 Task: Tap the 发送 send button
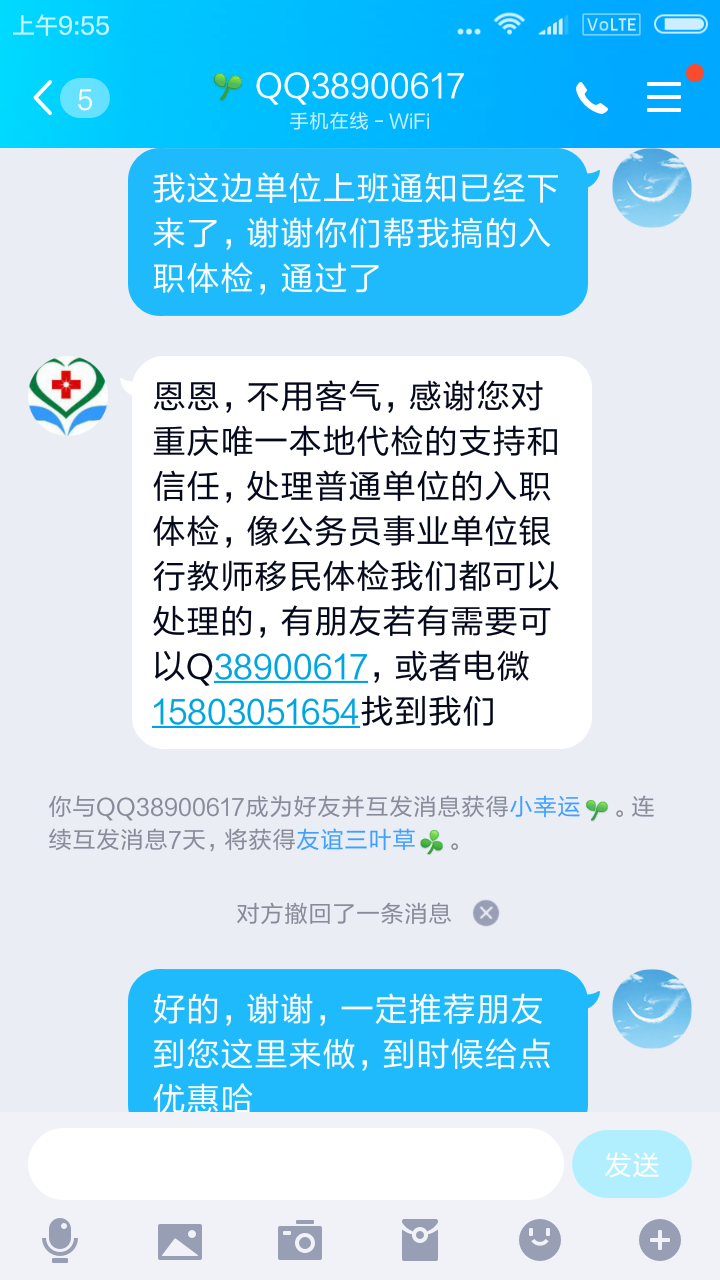pyautogui.click(x=631, y=1164)
